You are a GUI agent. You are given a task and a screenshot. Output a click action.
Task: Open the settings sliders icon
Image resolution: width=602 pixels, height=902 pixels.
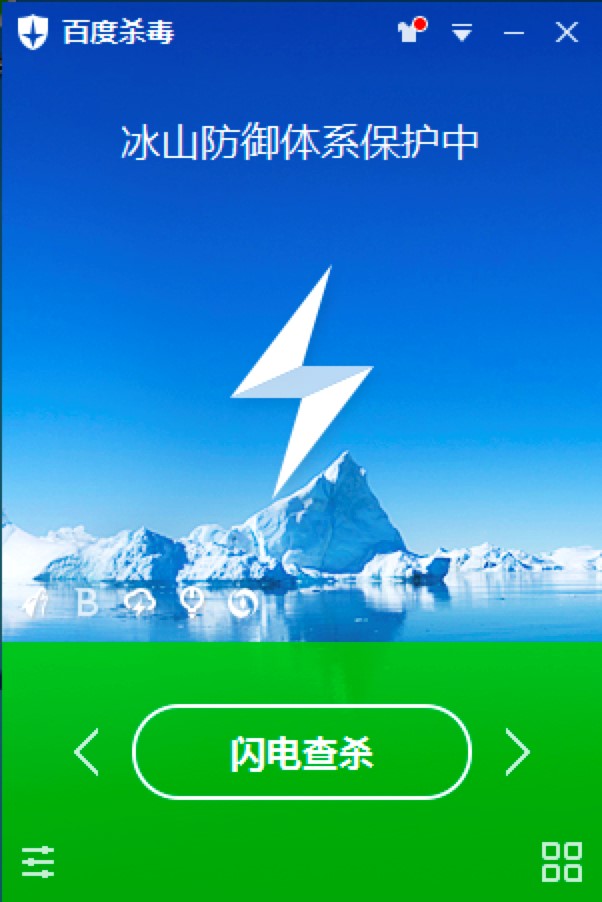pyautogui.click(x=38, y=861)
